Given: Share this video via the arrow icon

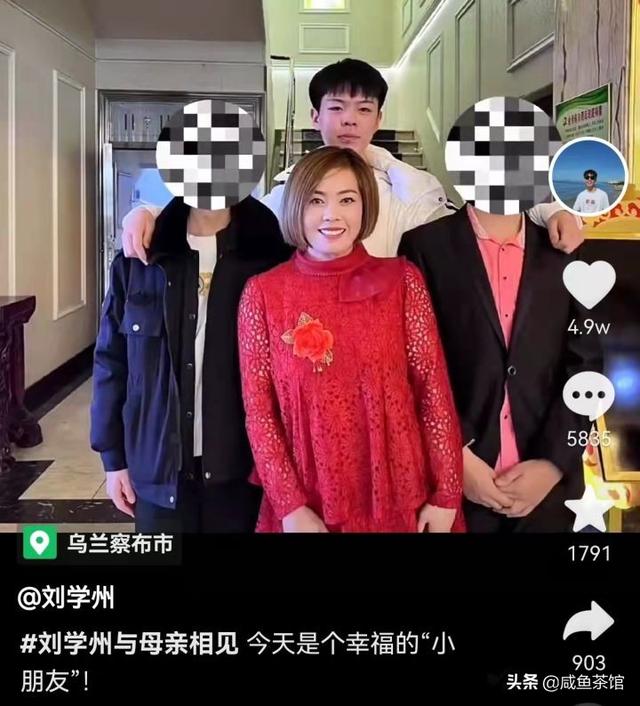Looking at the screenshot, I should pyautogui.click(x=588, y=623).
